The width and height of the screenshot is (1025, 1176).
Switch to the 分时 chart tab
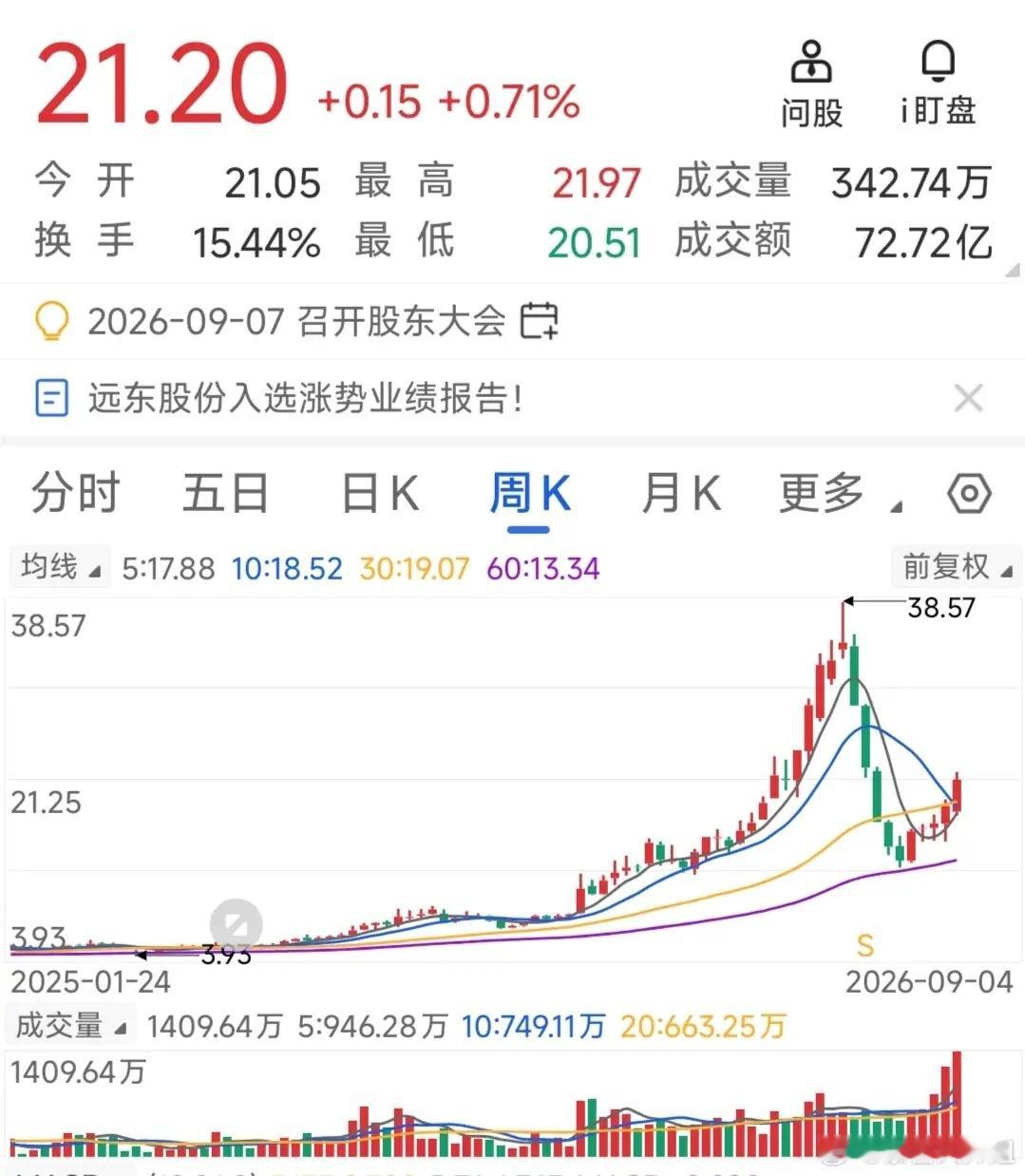[x=76, y=494]
